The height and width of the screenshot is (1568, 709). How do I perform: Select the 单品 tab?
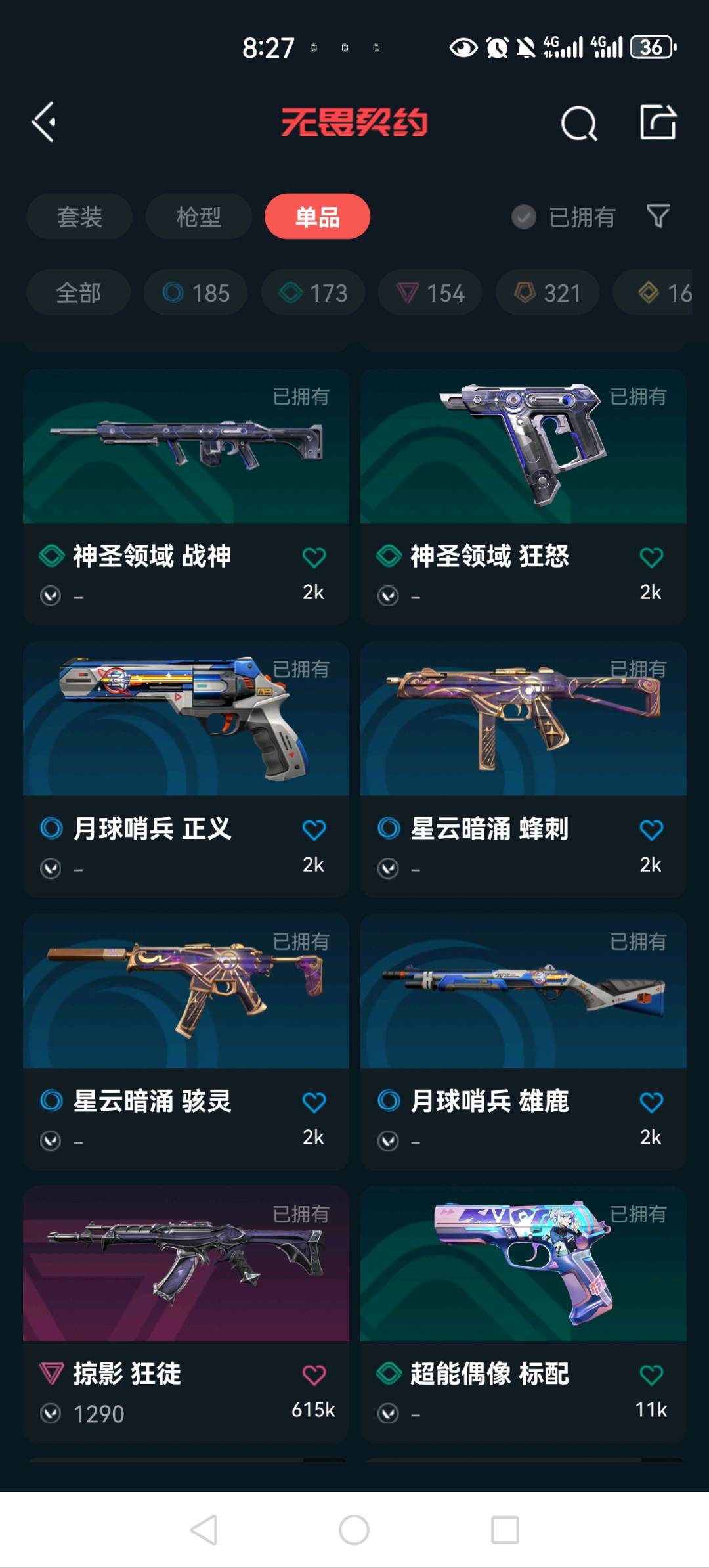click(317, 217)
